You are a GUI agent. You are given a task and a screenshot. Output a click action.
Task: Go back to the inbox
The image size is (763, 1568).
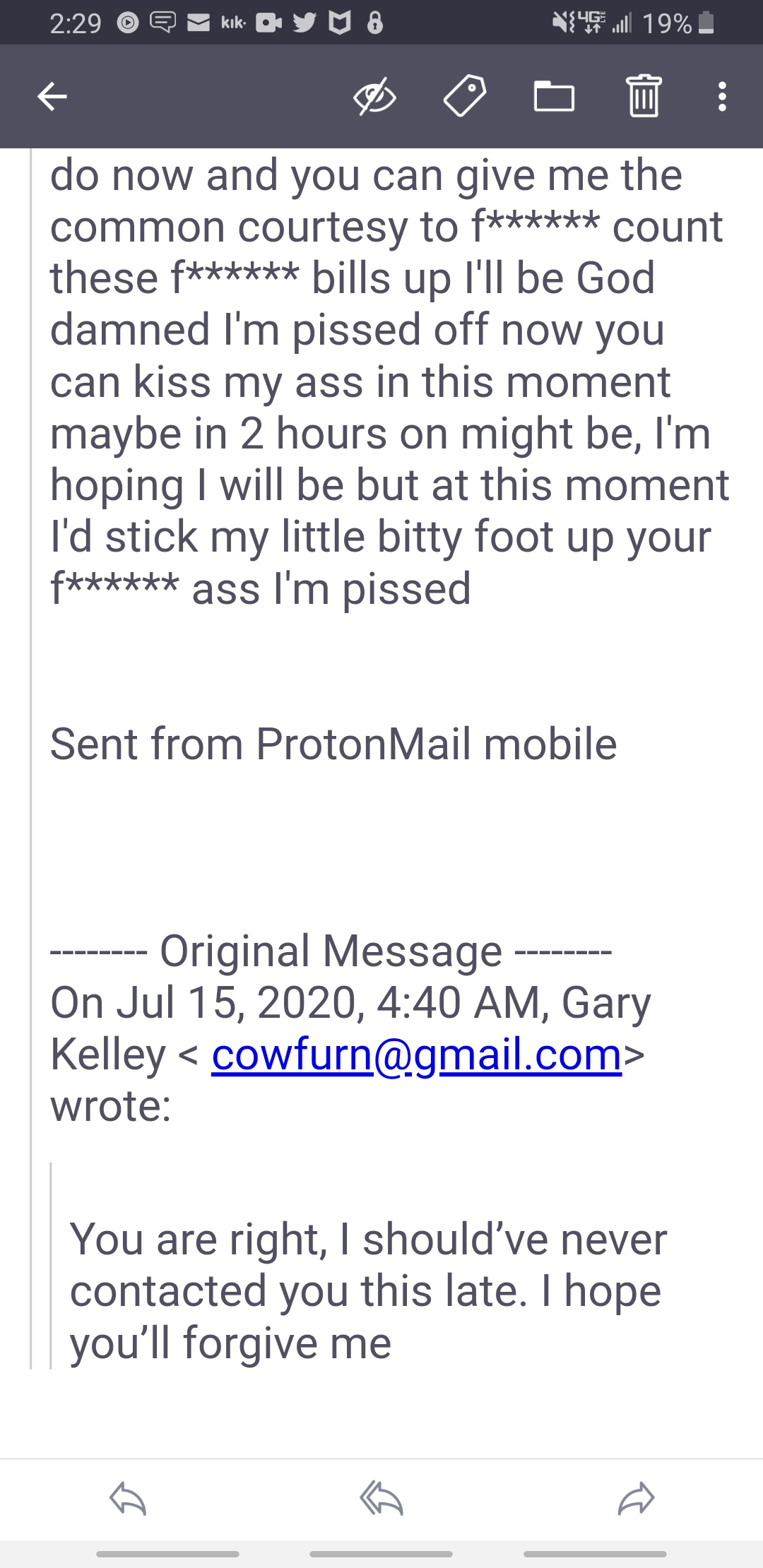coord(52,96)
